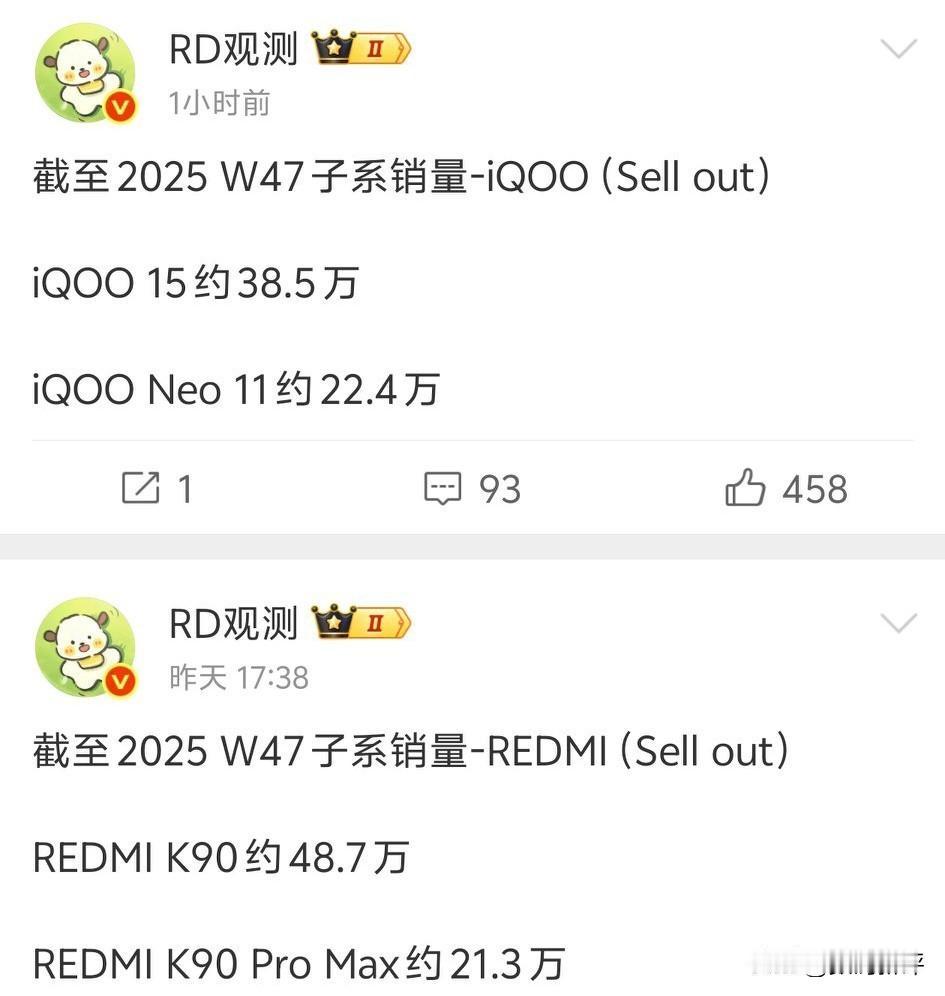Open the down-arrow options on the REDMI post
The width and height of the screenshot is (945, 996).
898,622
